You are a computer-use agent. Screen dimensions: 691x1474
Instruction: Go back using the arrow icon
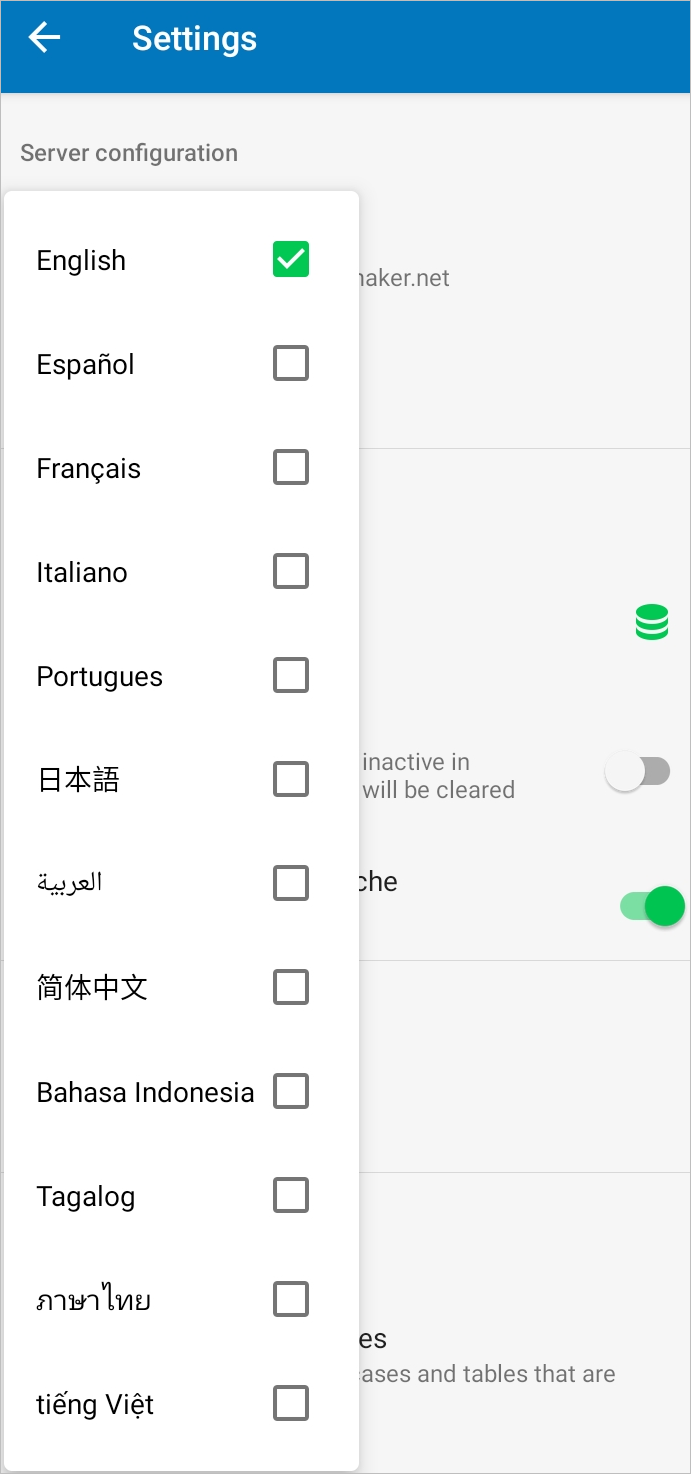click(45, 38)
